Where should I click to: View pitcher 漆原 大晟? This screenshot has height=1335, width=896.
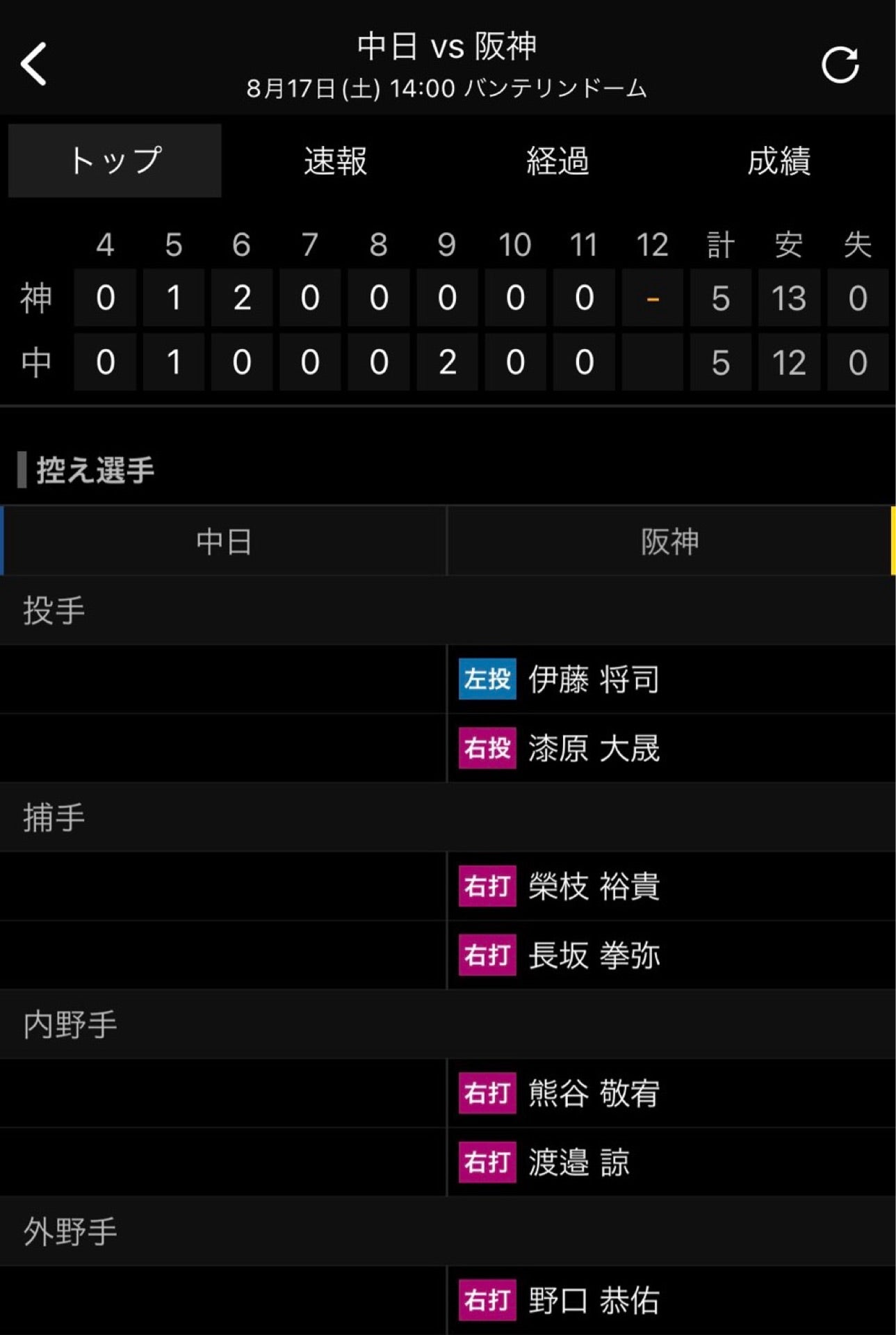(x=593, y=749)
